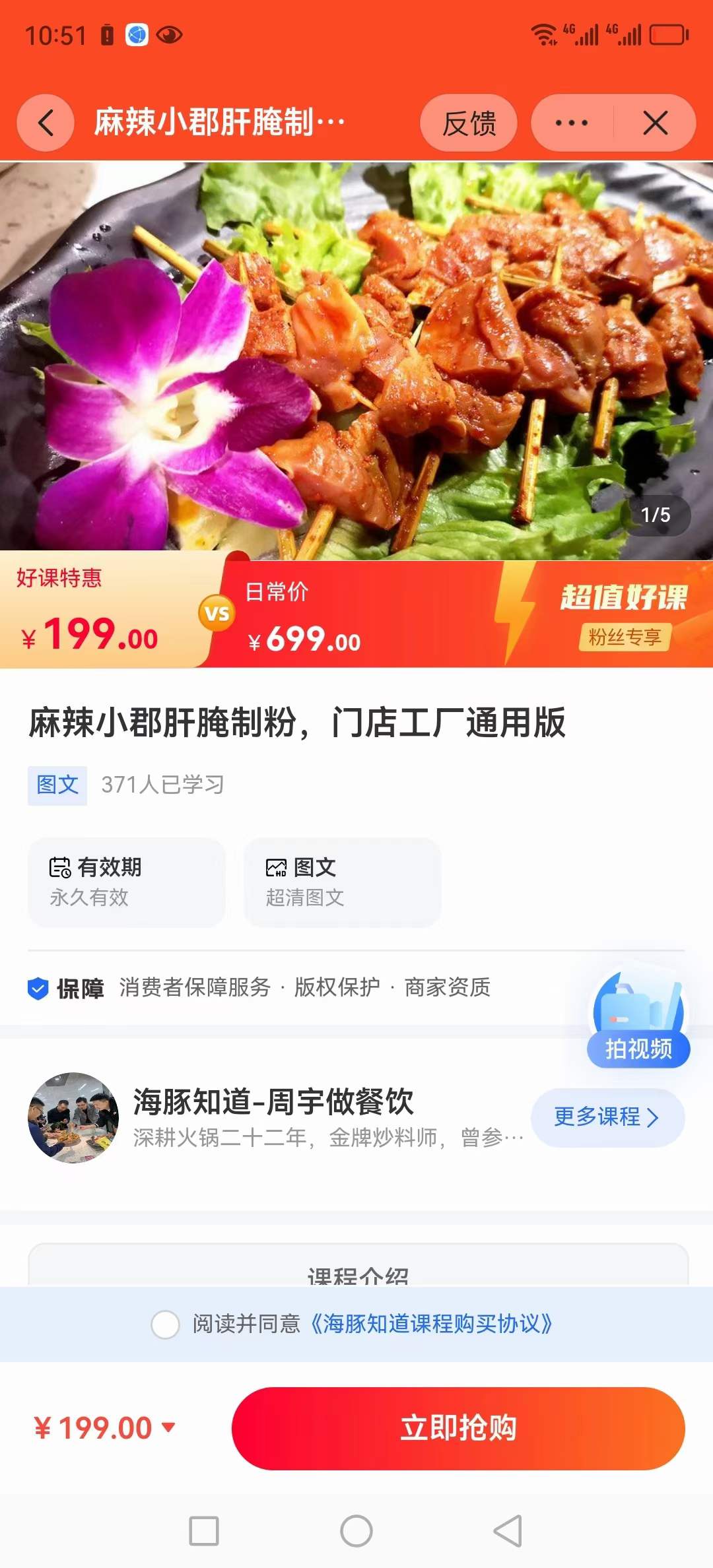Expand the truncated course title 麻辣小郡肝腌制
This screenshot has width=713, height=1568.
tap(218, 123)
